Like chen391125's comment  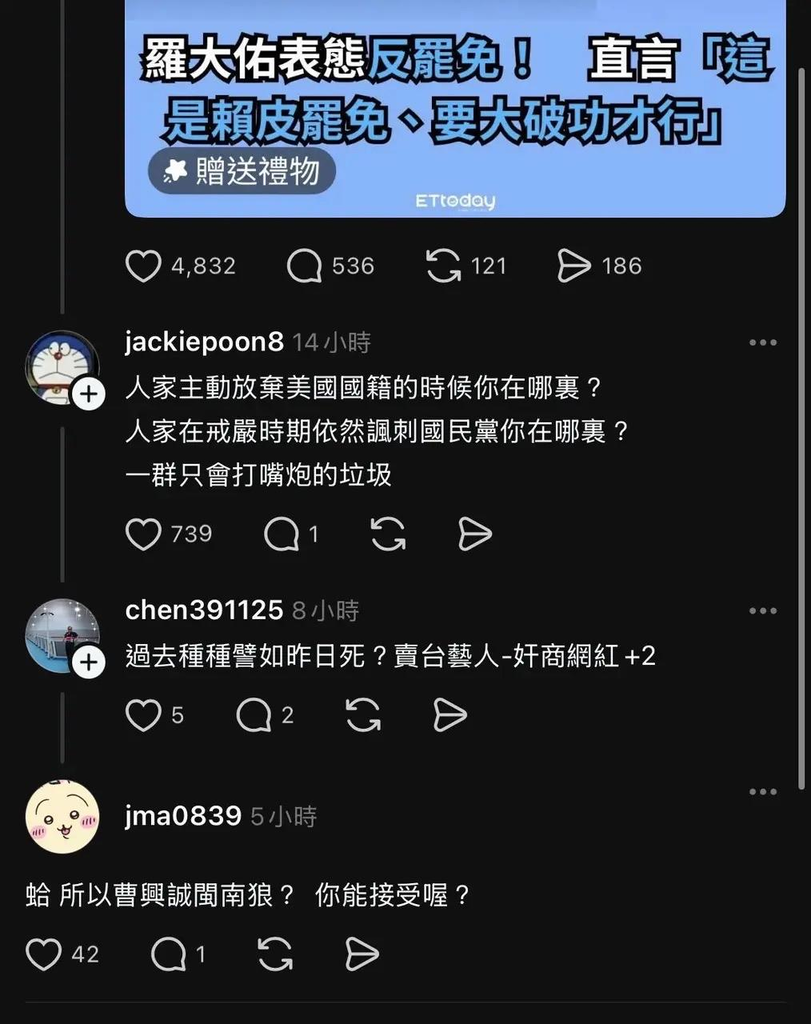144,715
